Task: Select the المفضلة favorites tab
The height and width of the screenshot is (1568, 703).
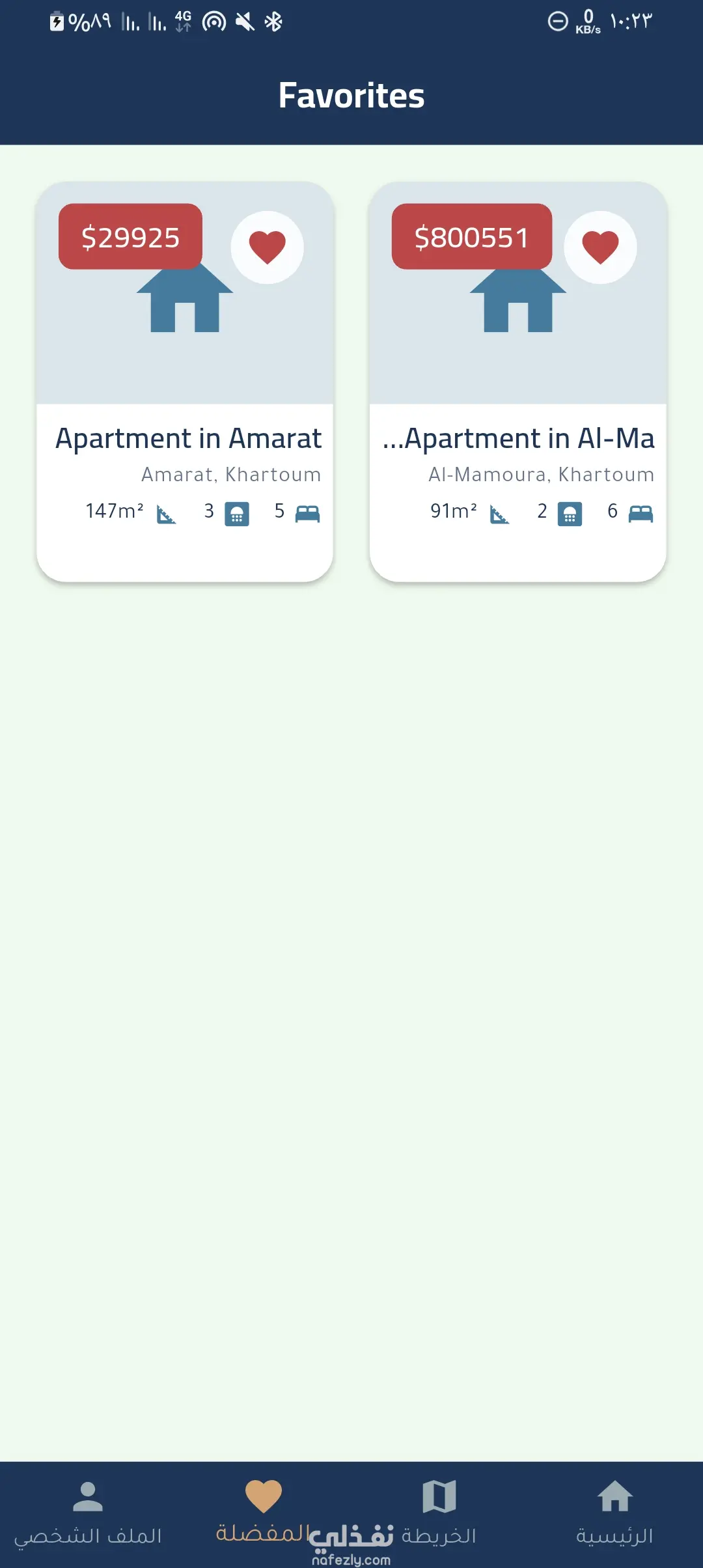Action: [263, 1512]
